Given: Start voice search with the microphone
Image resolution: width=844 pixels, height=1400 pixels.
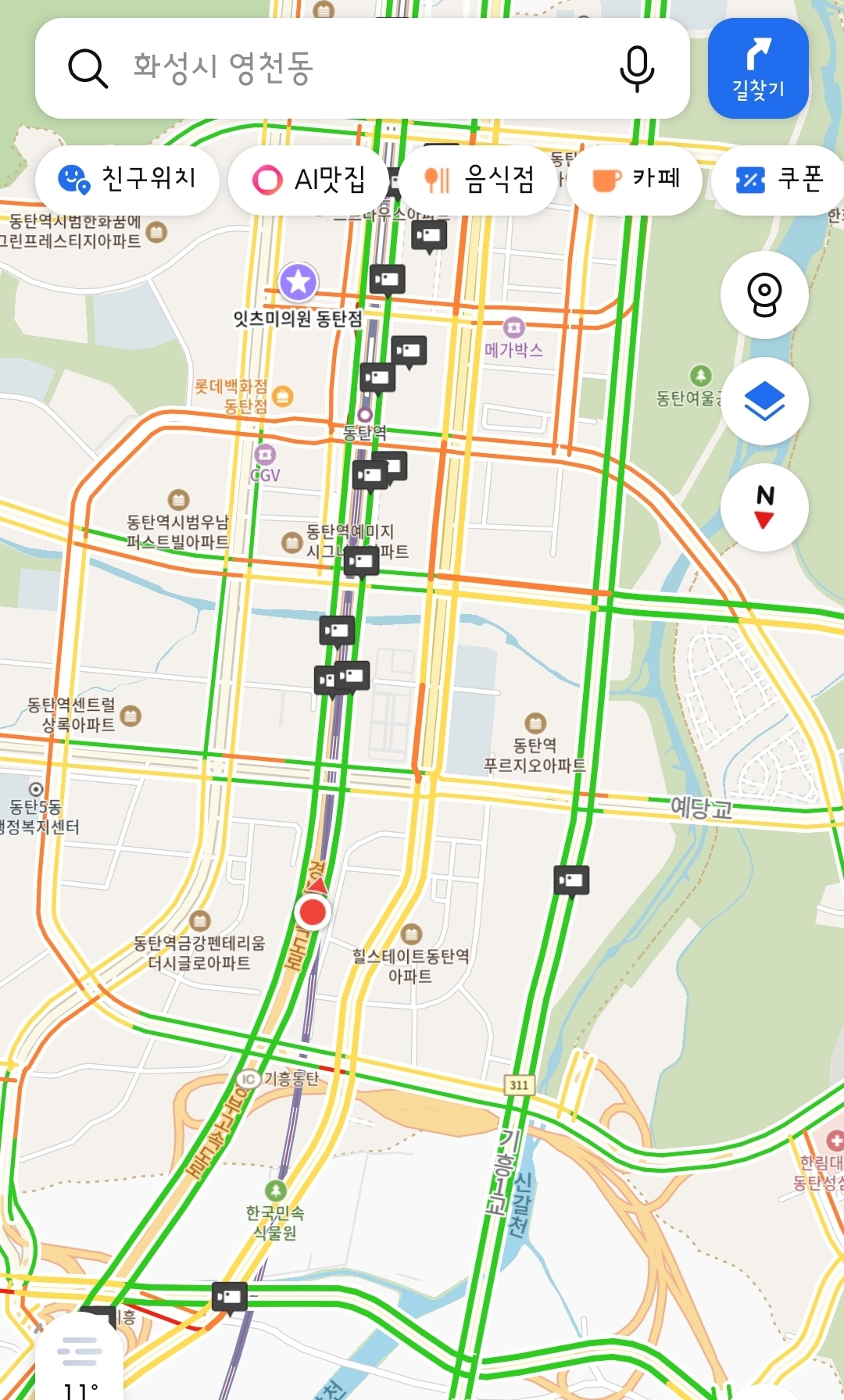Looking at the screenshot, I should [x=637, y=69].
